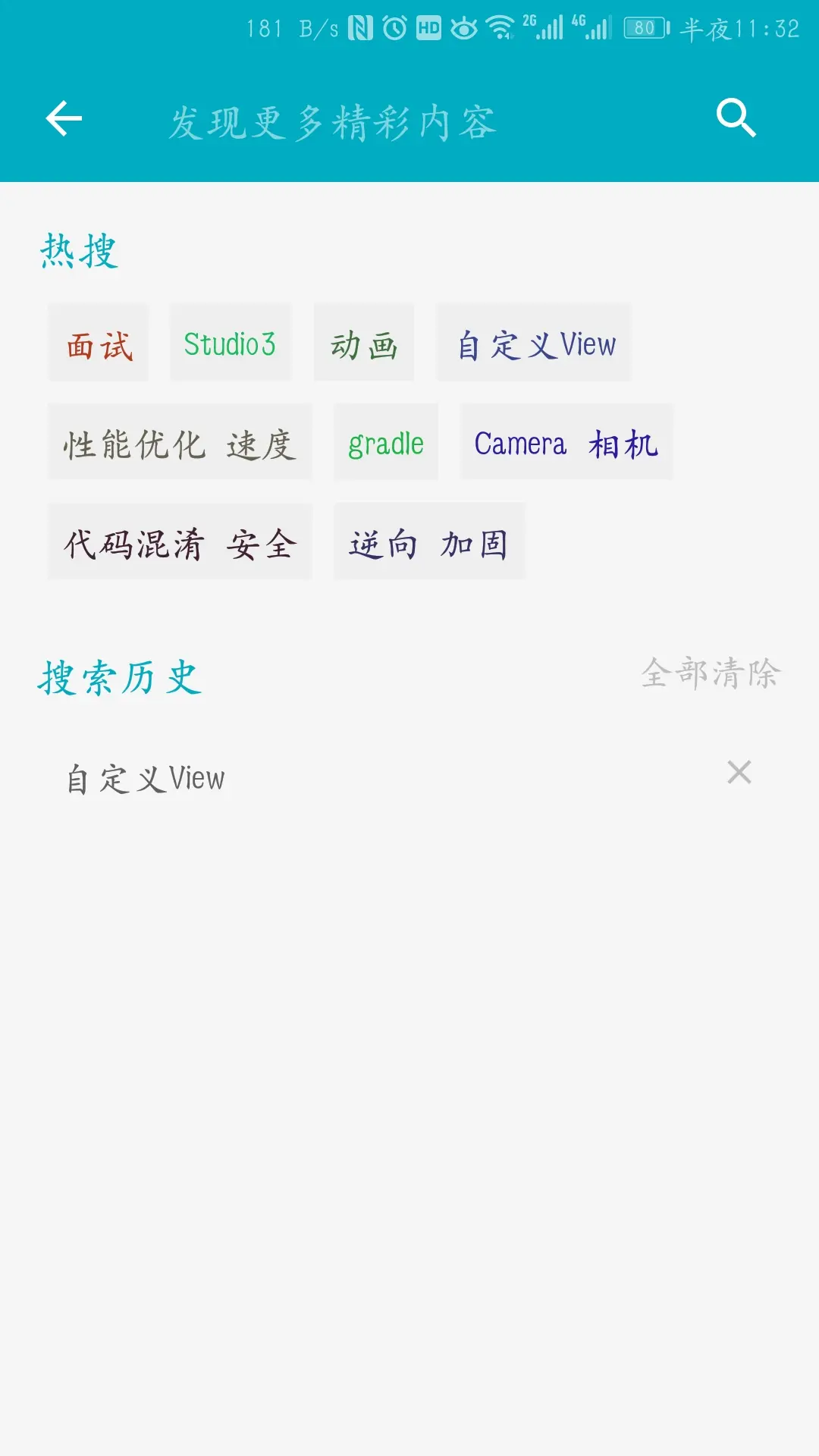Viewport: 819px width, 1456px height.
Task: Select the 面试 hot search chip
Action: [x=99, y=344]
